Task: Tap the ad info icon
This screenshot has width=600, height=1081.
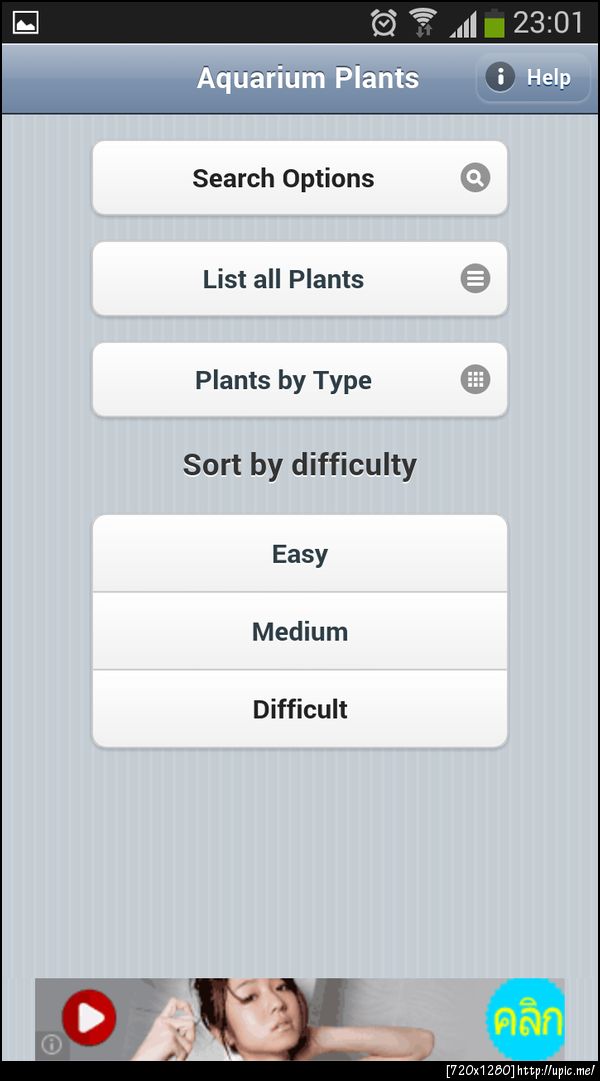Action: tap(51, 1045)
